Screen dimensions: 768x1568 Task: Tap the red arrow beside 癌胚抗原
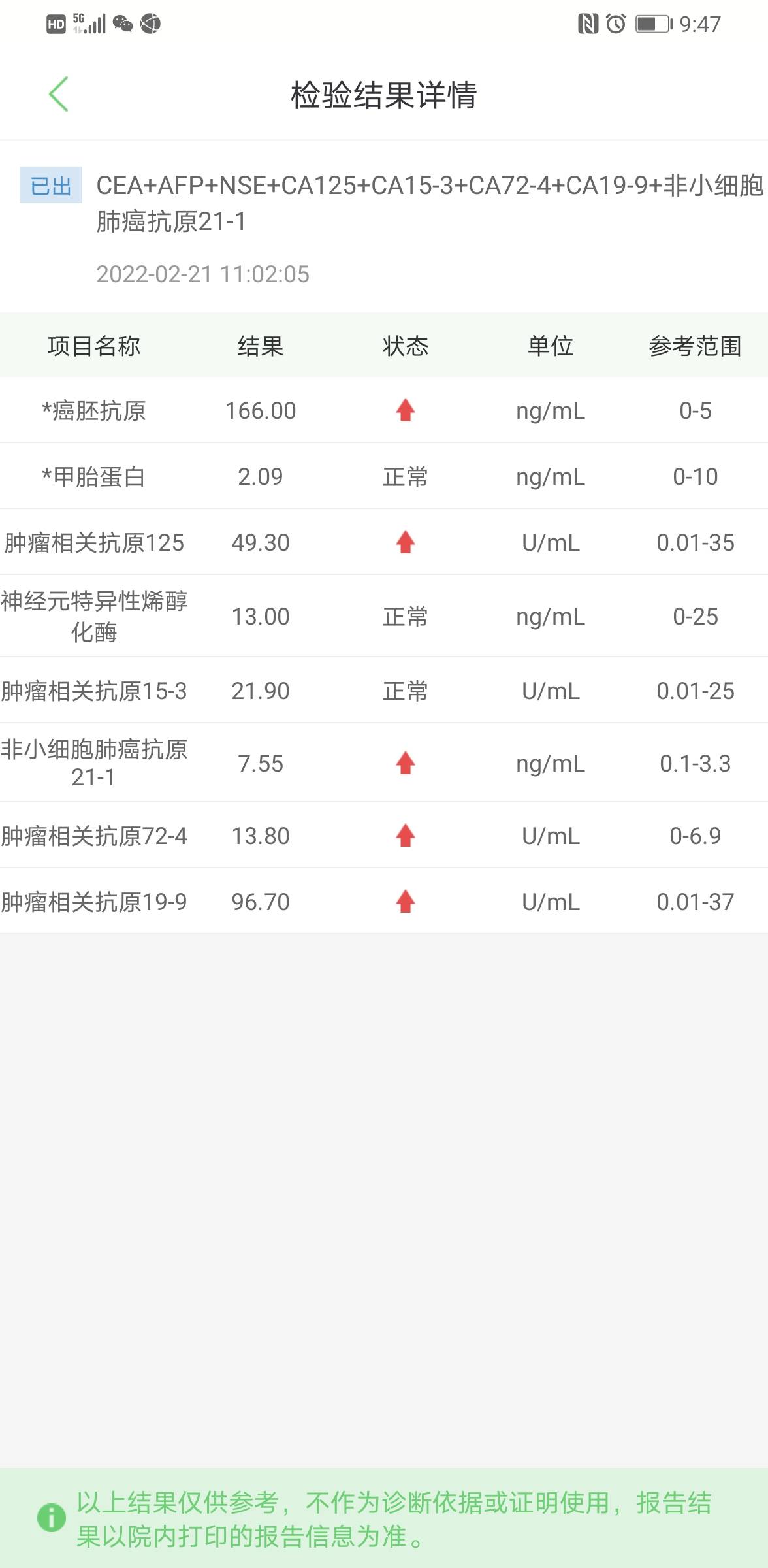pos(405,410)
